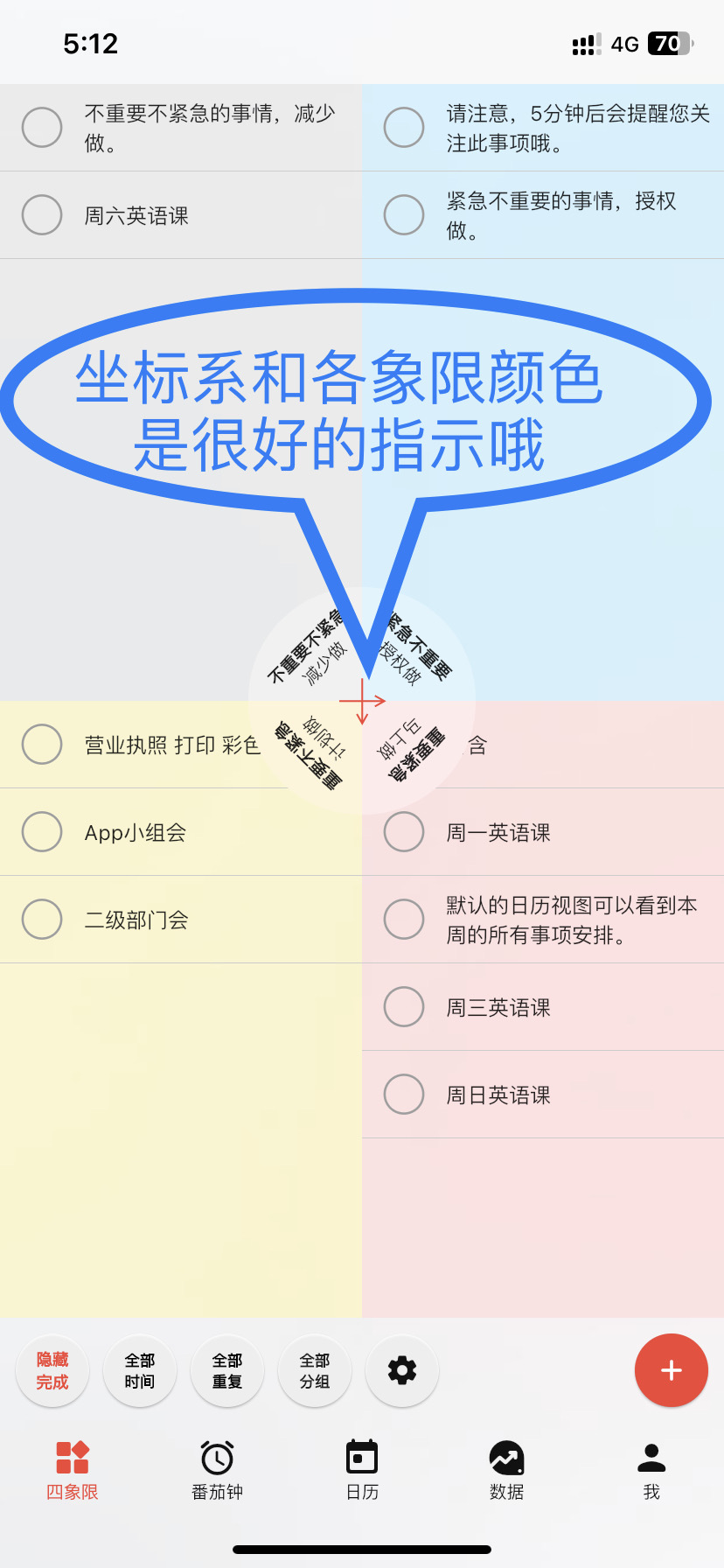The width and height of the screenshot is (724, 1568).
Task: Toggle the 隐藏完成 filter
Action: pos(52,1370)
